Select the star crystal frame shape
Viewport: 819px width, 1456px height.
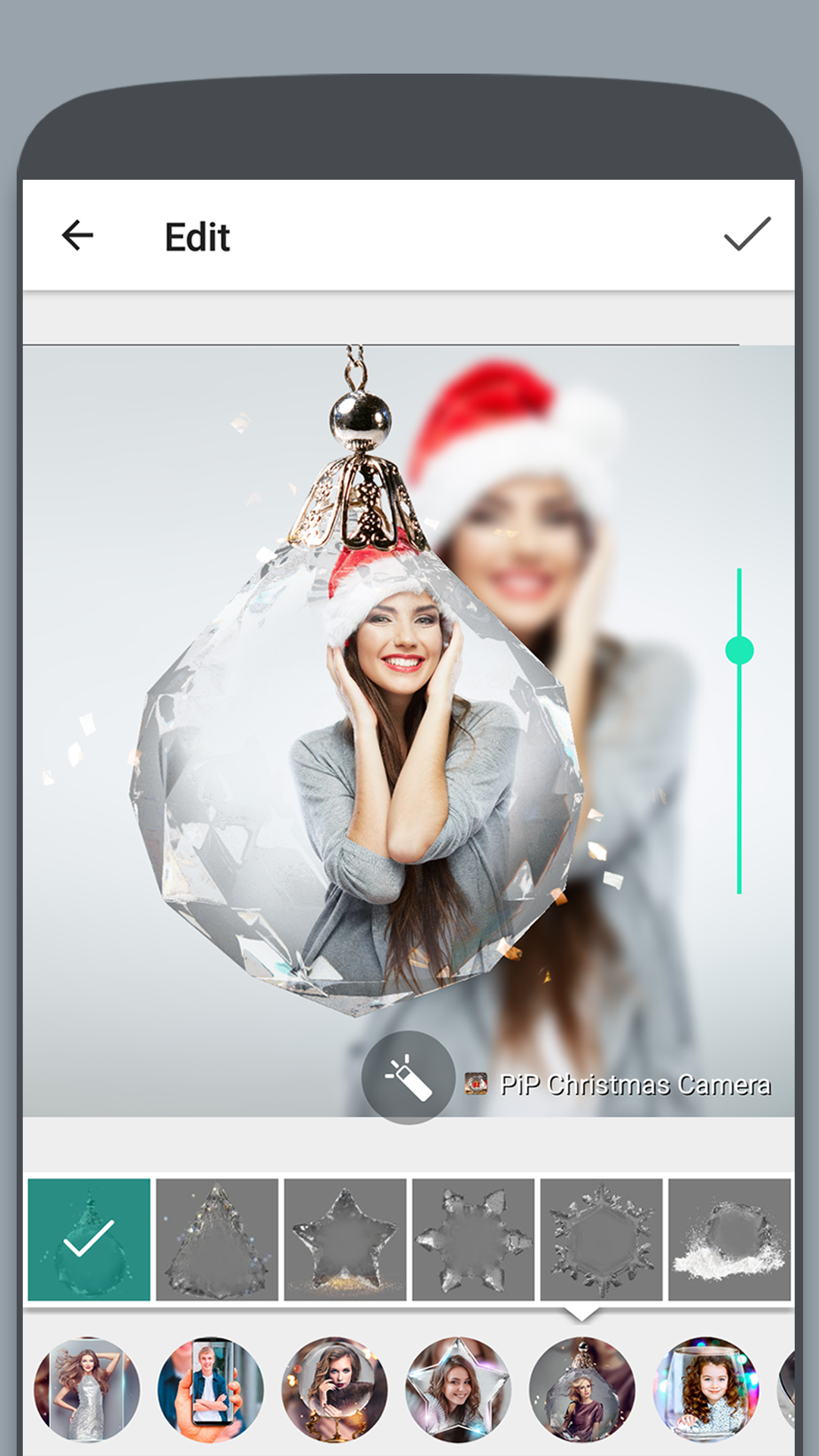click(x=345, y=1240)
